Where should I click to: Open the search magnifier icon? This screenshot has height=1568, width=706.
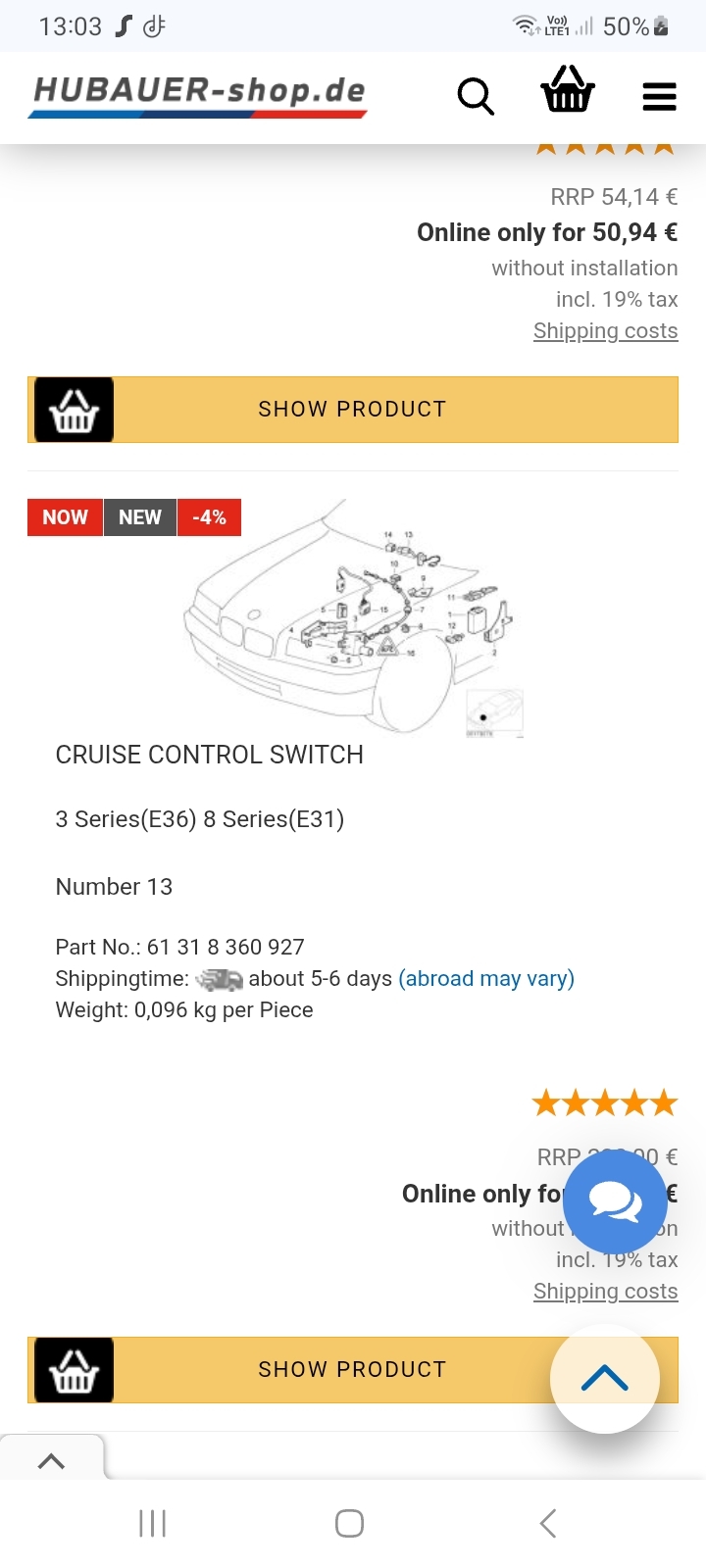pyautogui.click(x=476, y=96)
